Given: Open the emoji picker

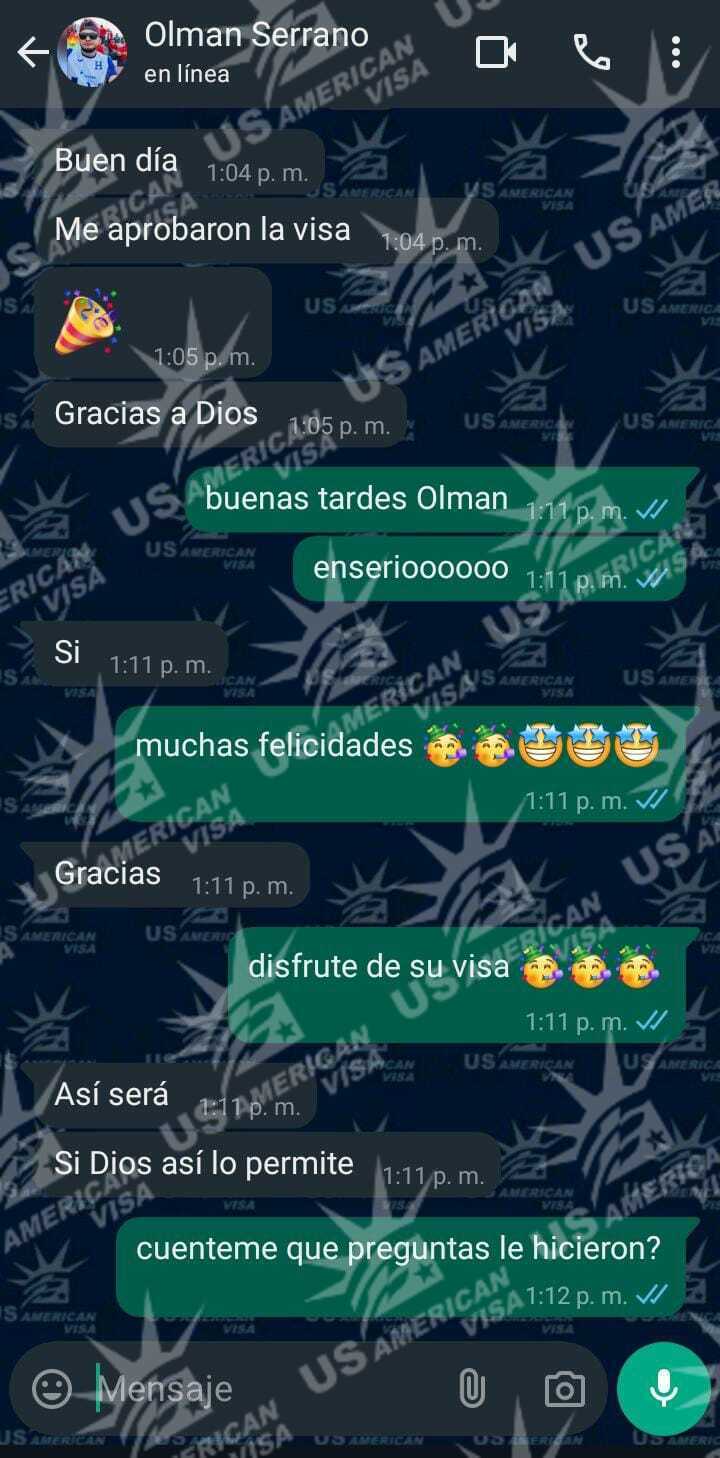Looking at the screenshot, I should tap(52, 1388).
